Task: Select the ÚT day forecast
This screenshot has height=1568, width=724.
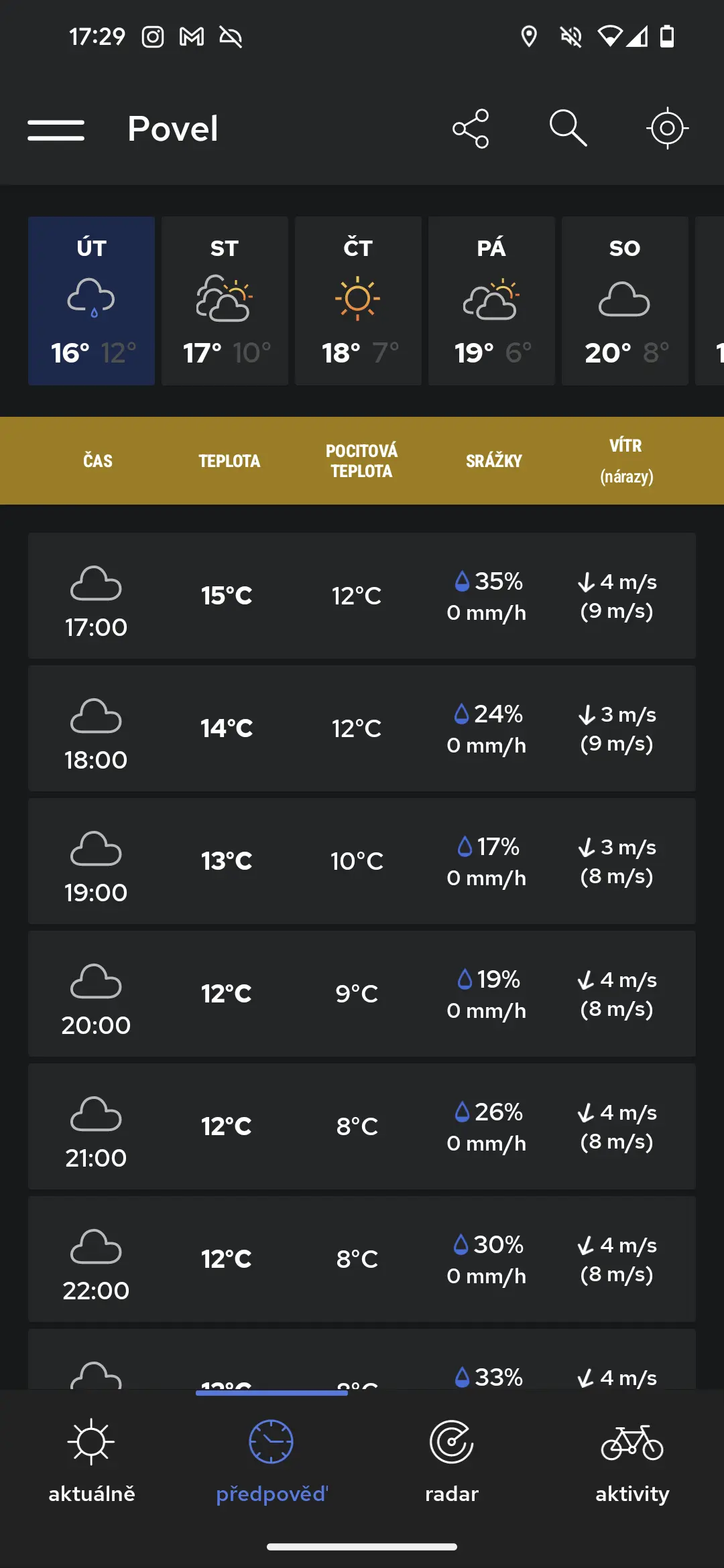Action: 91,301
